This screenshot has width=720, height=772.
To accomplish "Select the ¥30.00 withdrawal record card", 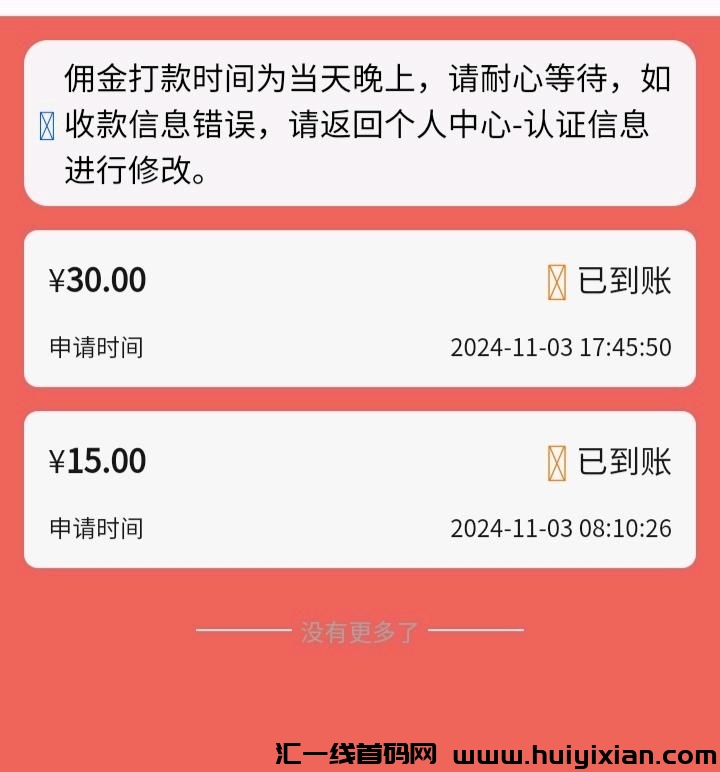I will pyautogui.click(x=360, y=309).
